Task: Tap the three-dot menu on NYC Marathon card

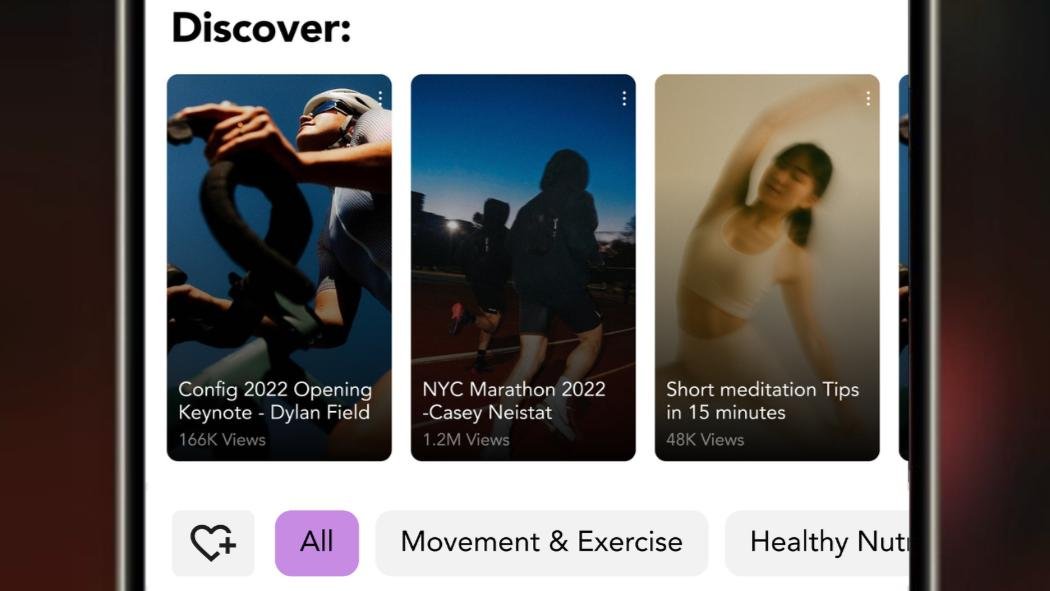Action: (x=624, y=98)
